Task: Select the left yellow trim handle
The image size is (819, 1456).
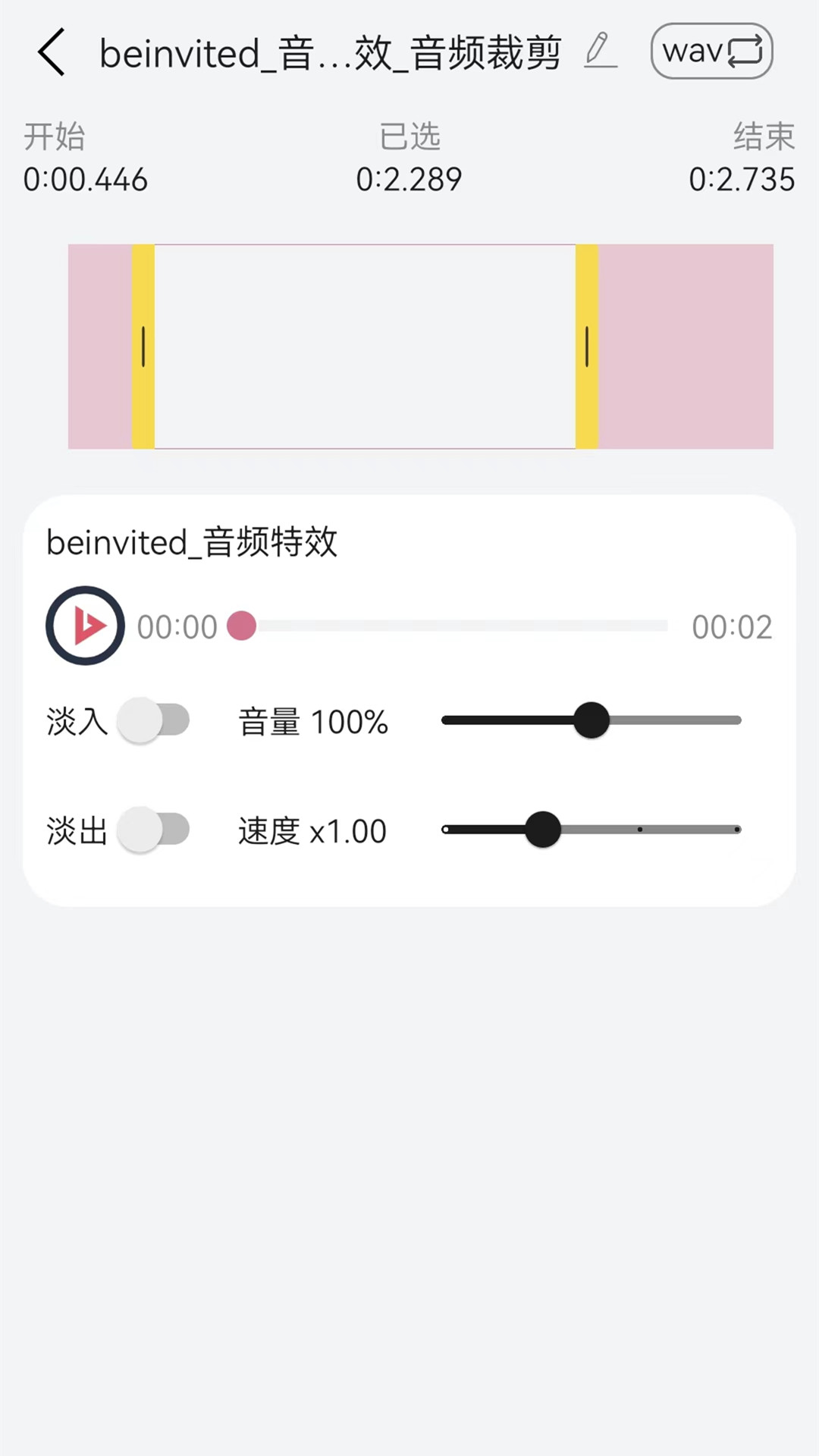Action: pos(143,347)
